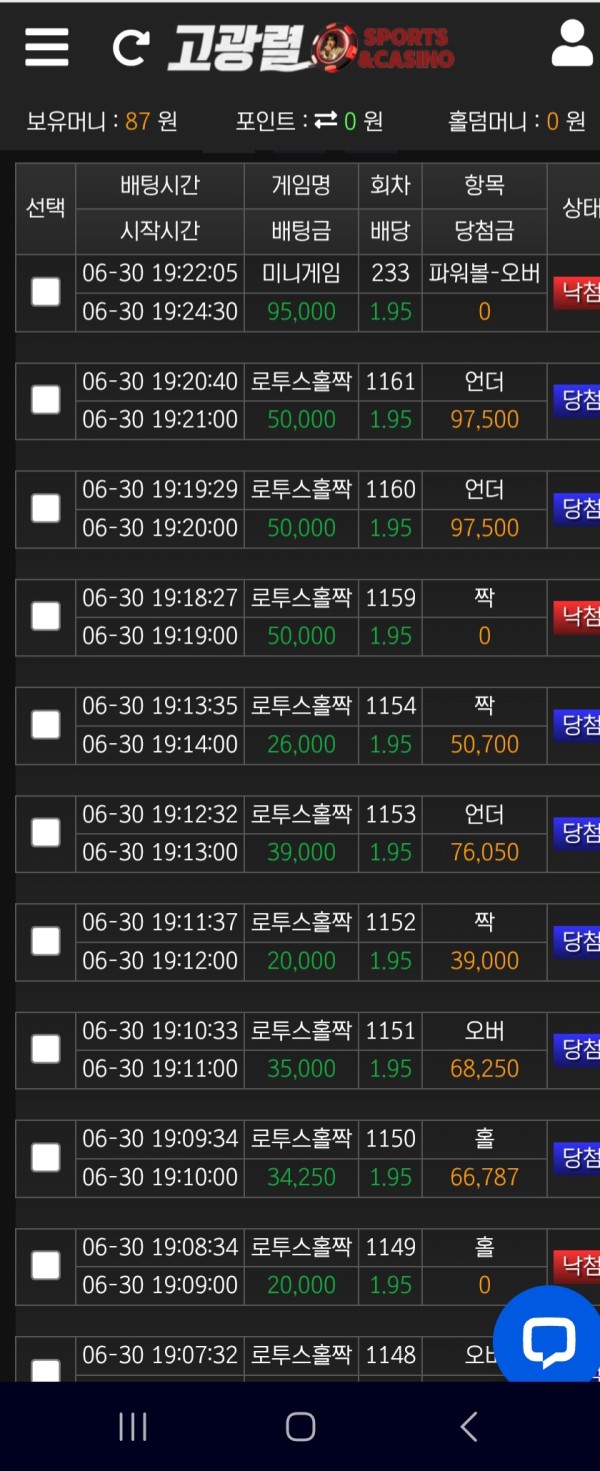Refresh the page with the reload icon
The width and height of the screenshot is (600, 1471).
click(x=131, y=47)
